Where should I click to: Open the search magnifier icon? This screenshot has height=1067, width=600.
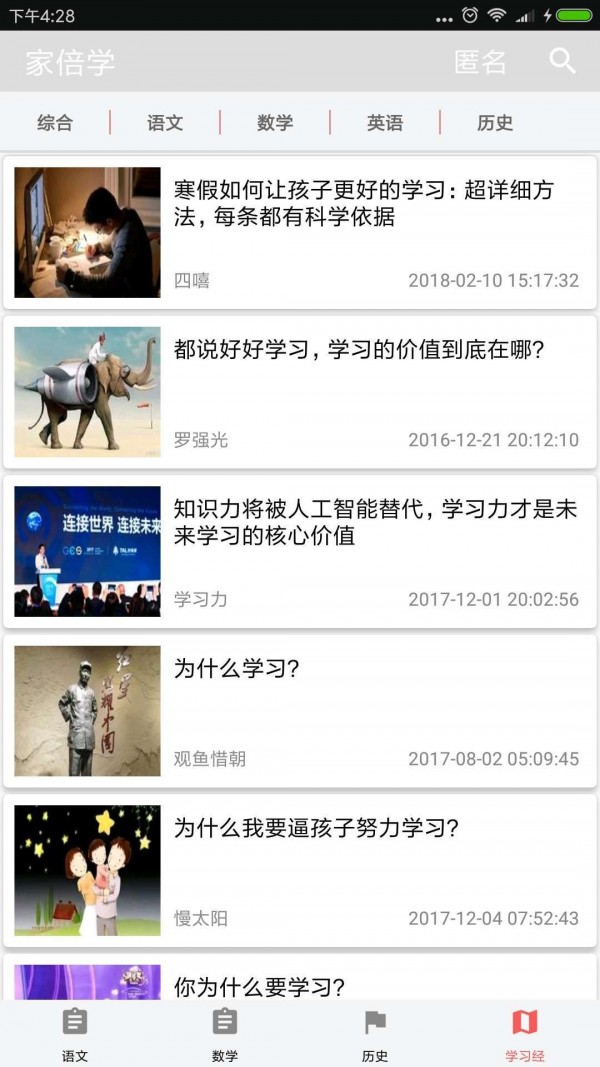[563, 61]
